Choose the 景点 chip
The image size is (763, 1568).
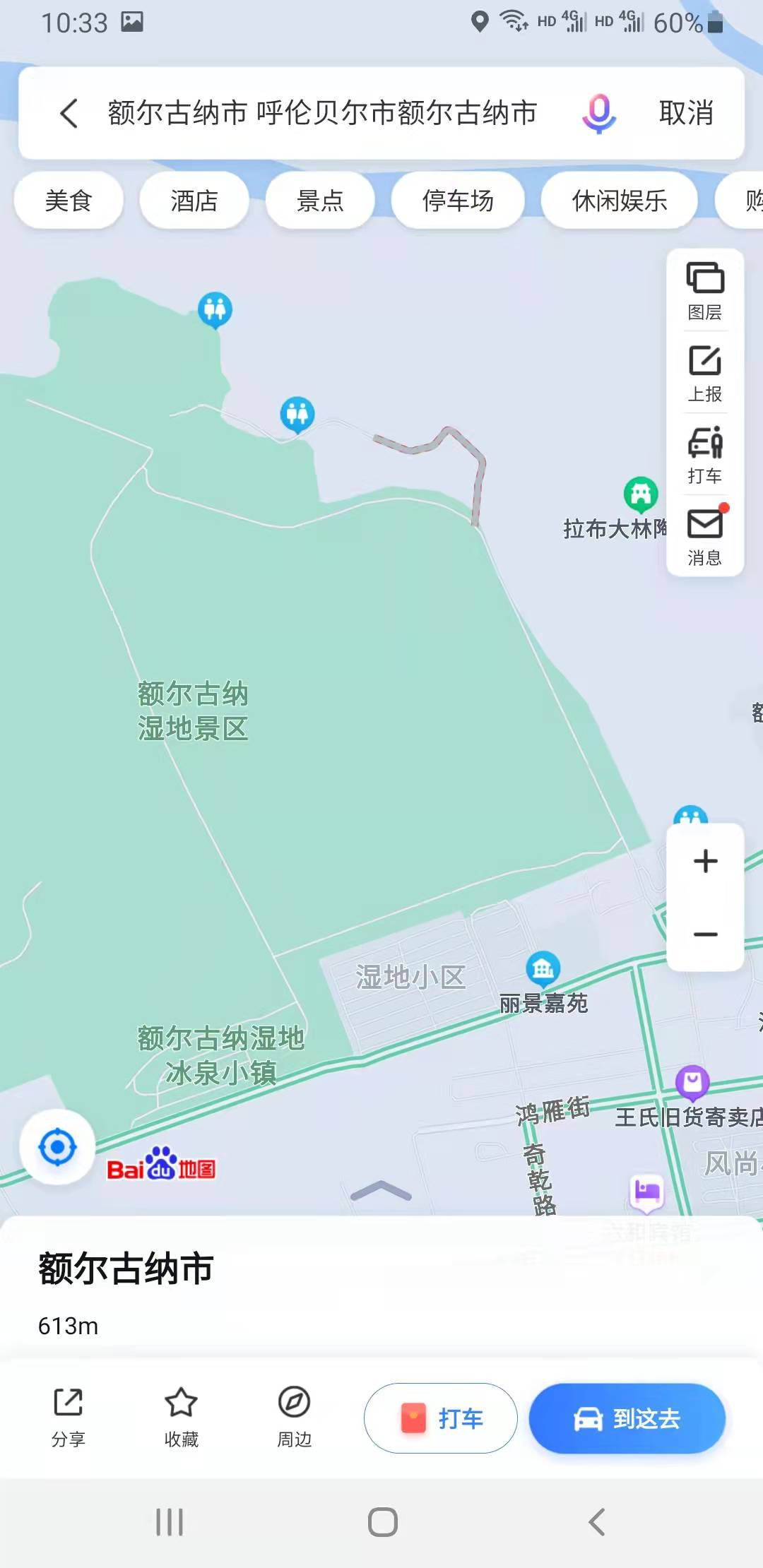pos(320,201)
